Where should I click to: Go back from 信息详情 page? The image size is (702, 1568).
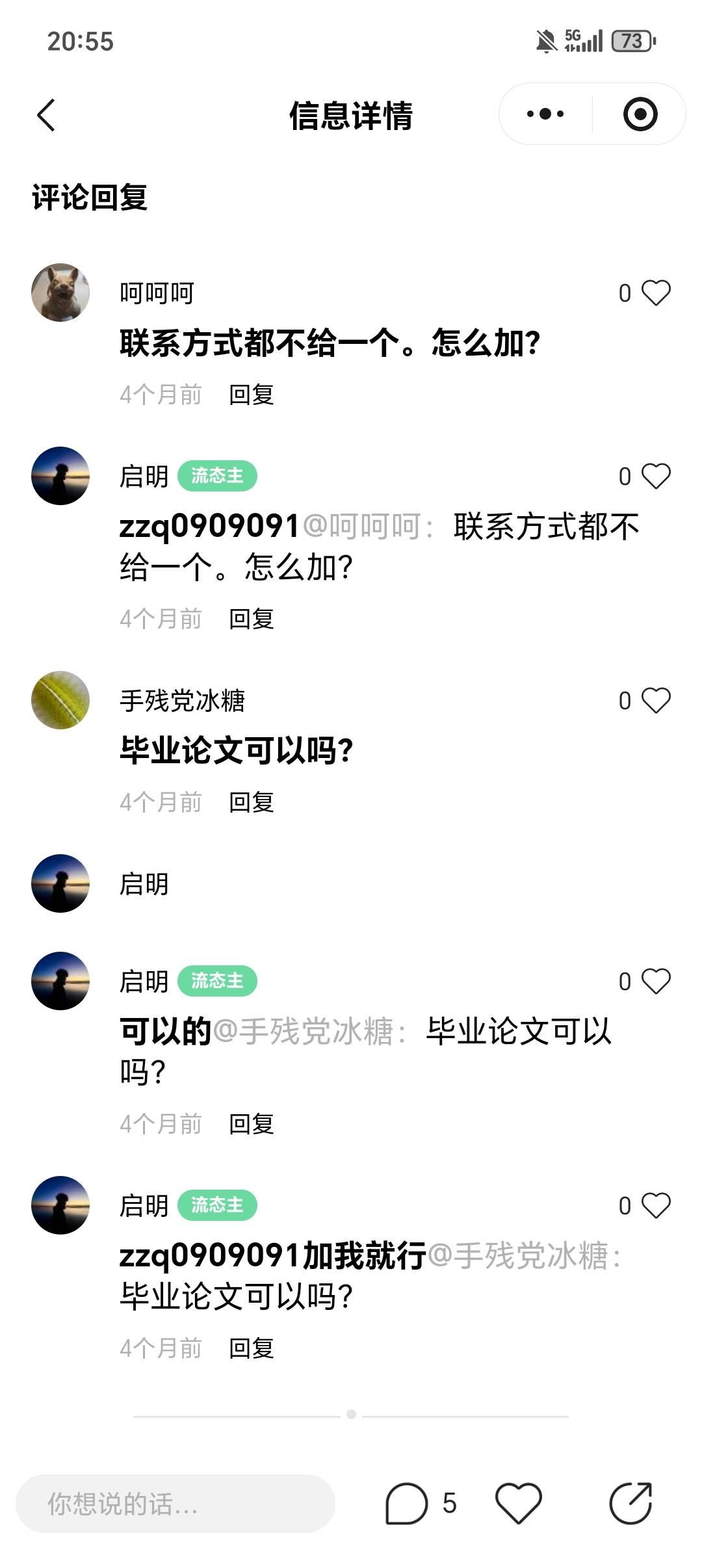46,116
